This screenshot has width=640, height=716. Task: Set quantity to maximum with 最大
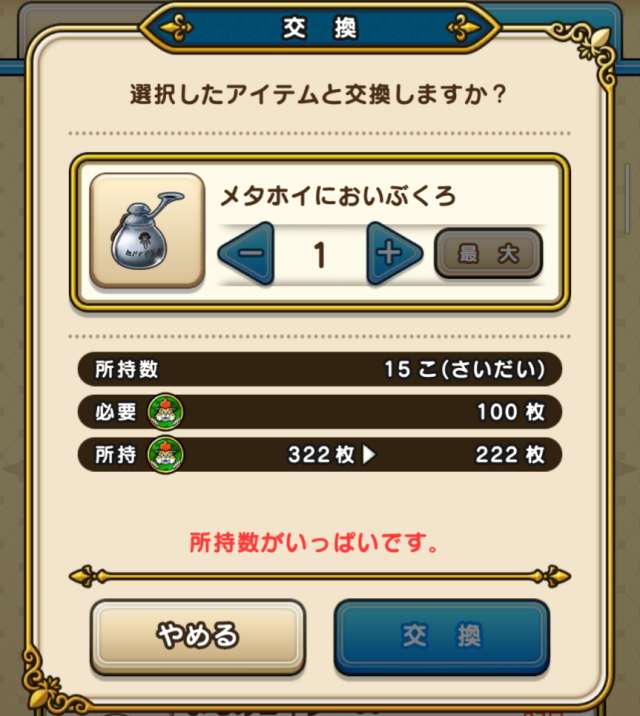pos(488,254)
